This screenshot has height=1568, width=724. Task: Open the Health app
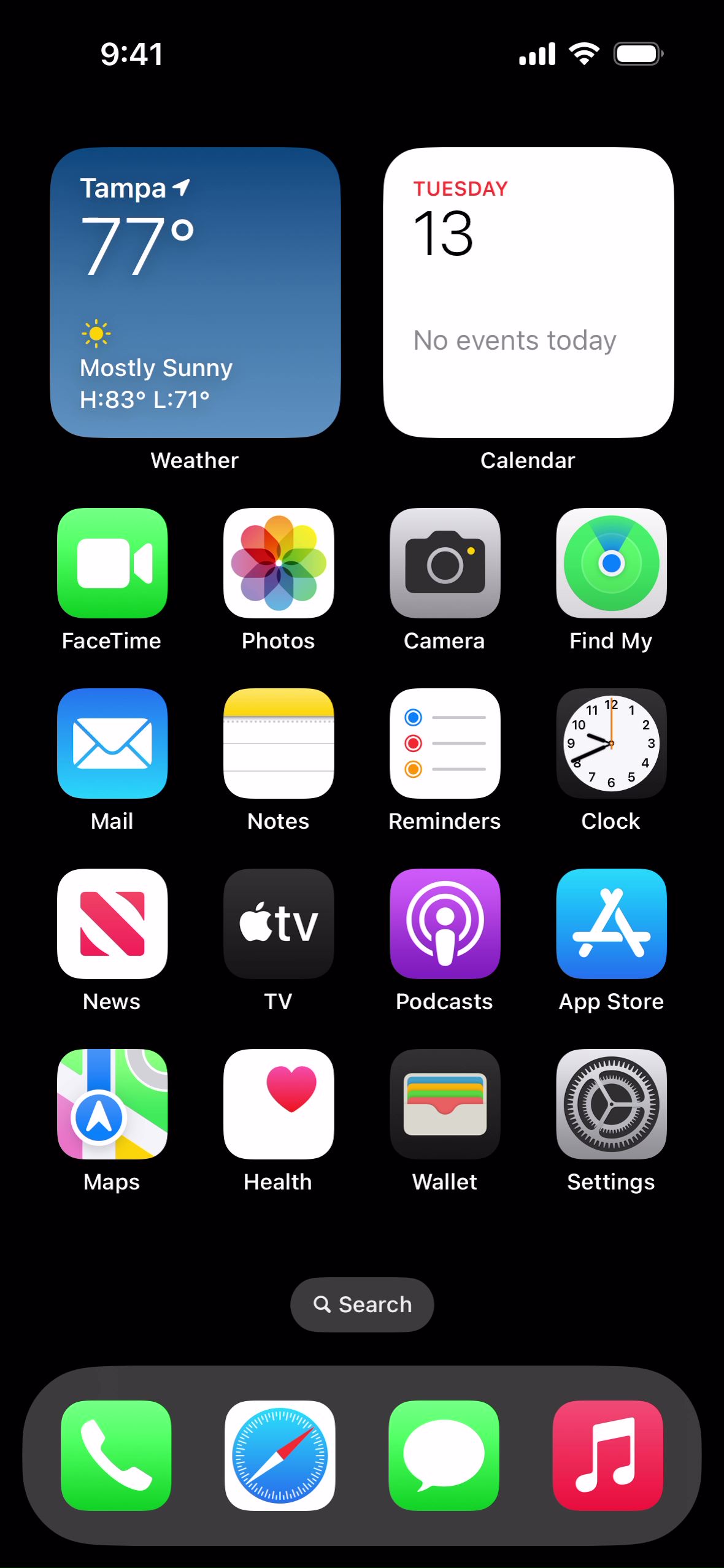(279, 1104)
